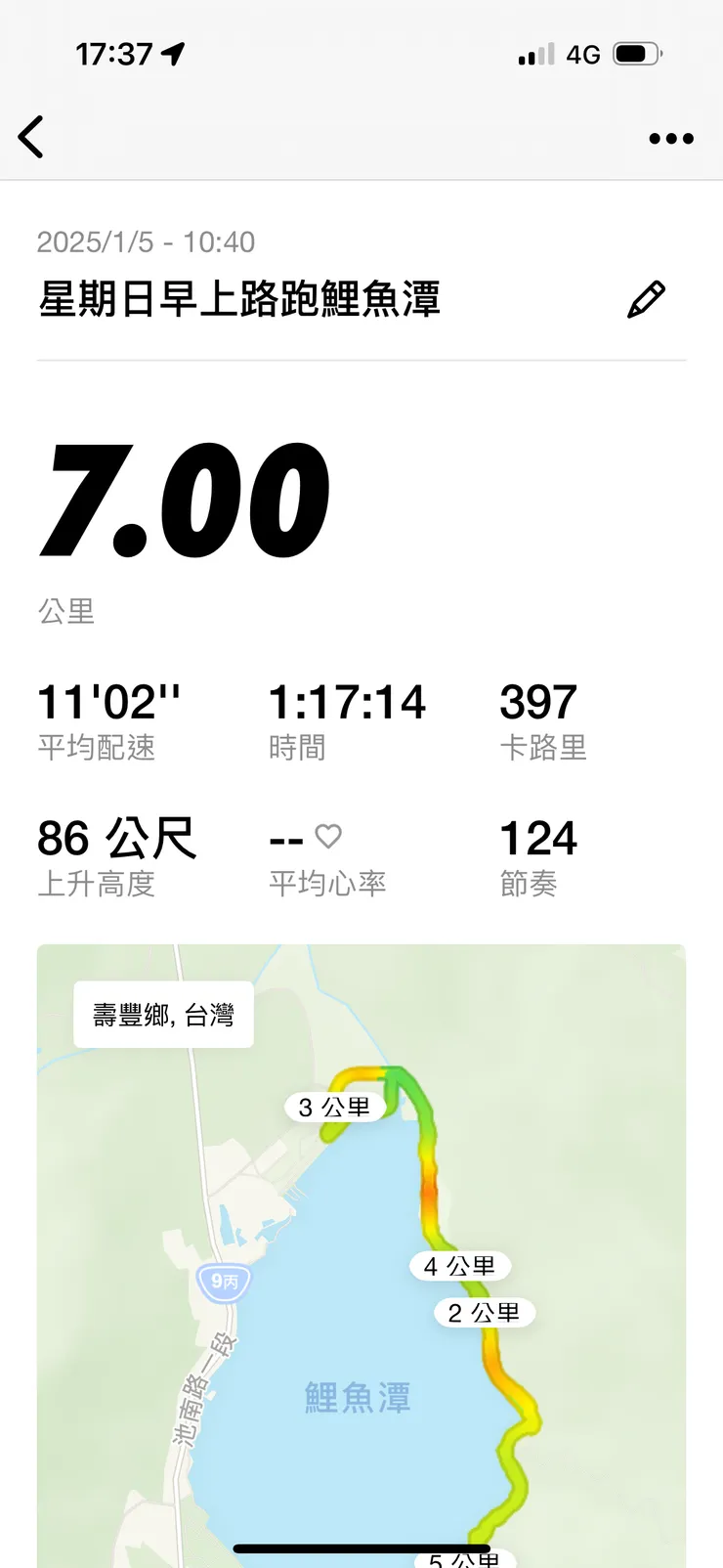
Task: Tap the back chevron to return
Action: coord(31,137)
